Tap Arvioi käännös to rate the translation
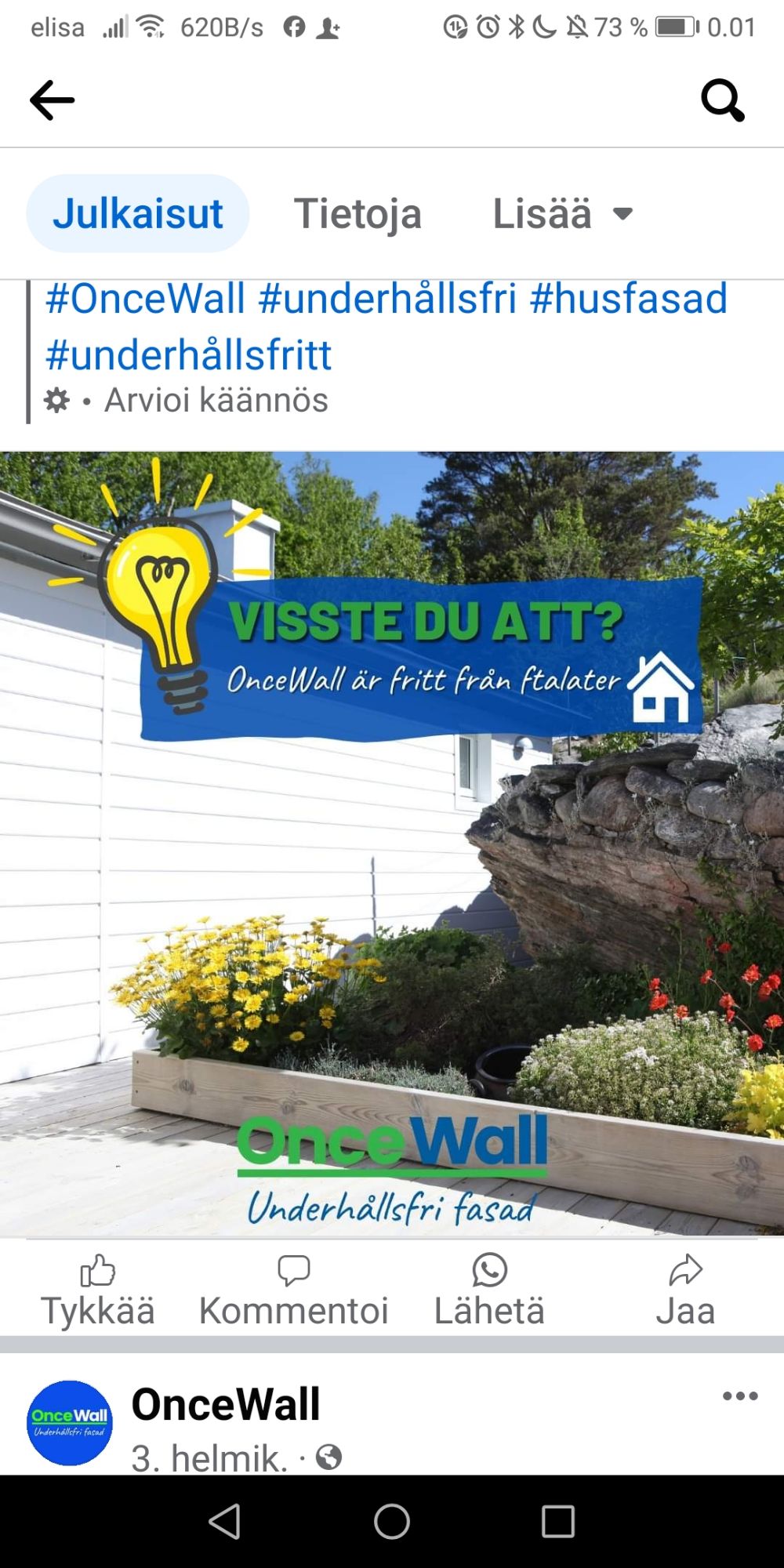The image size is (784, 1568). pyautogui.click(x=216, y=401)
